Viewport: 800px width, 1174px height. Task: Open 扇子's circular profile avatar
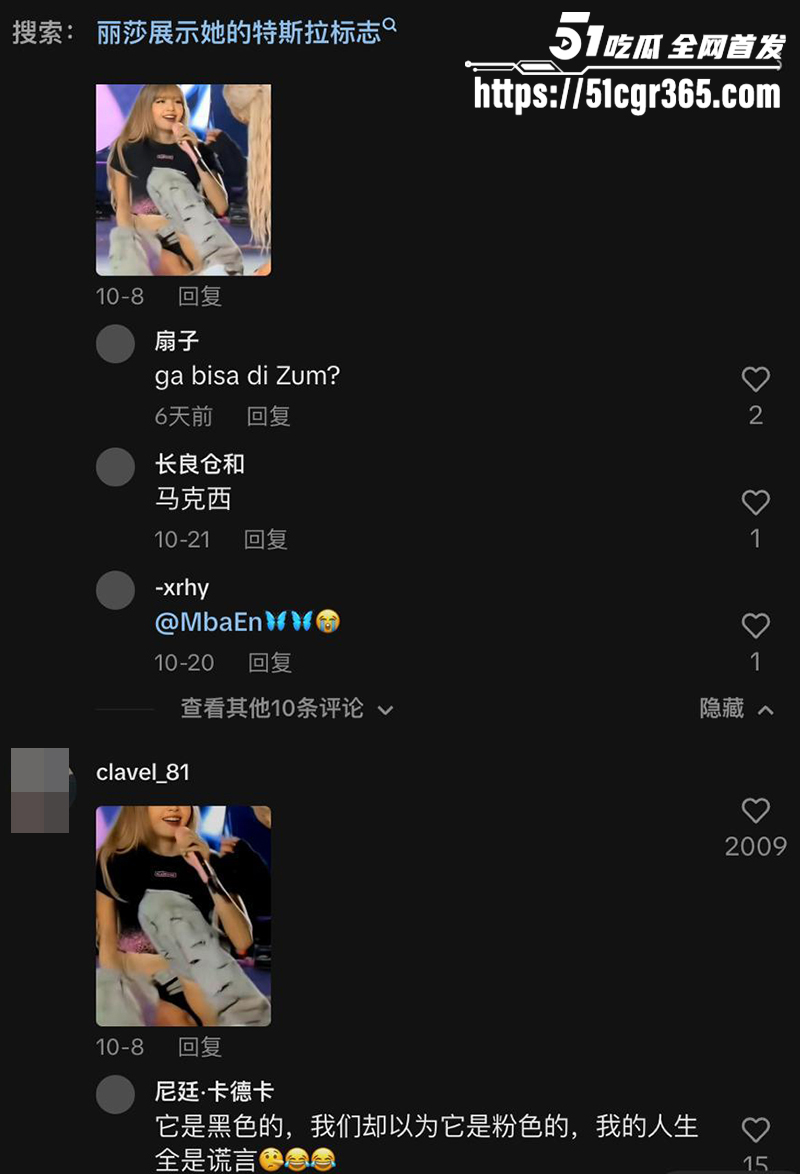point(115,343)
